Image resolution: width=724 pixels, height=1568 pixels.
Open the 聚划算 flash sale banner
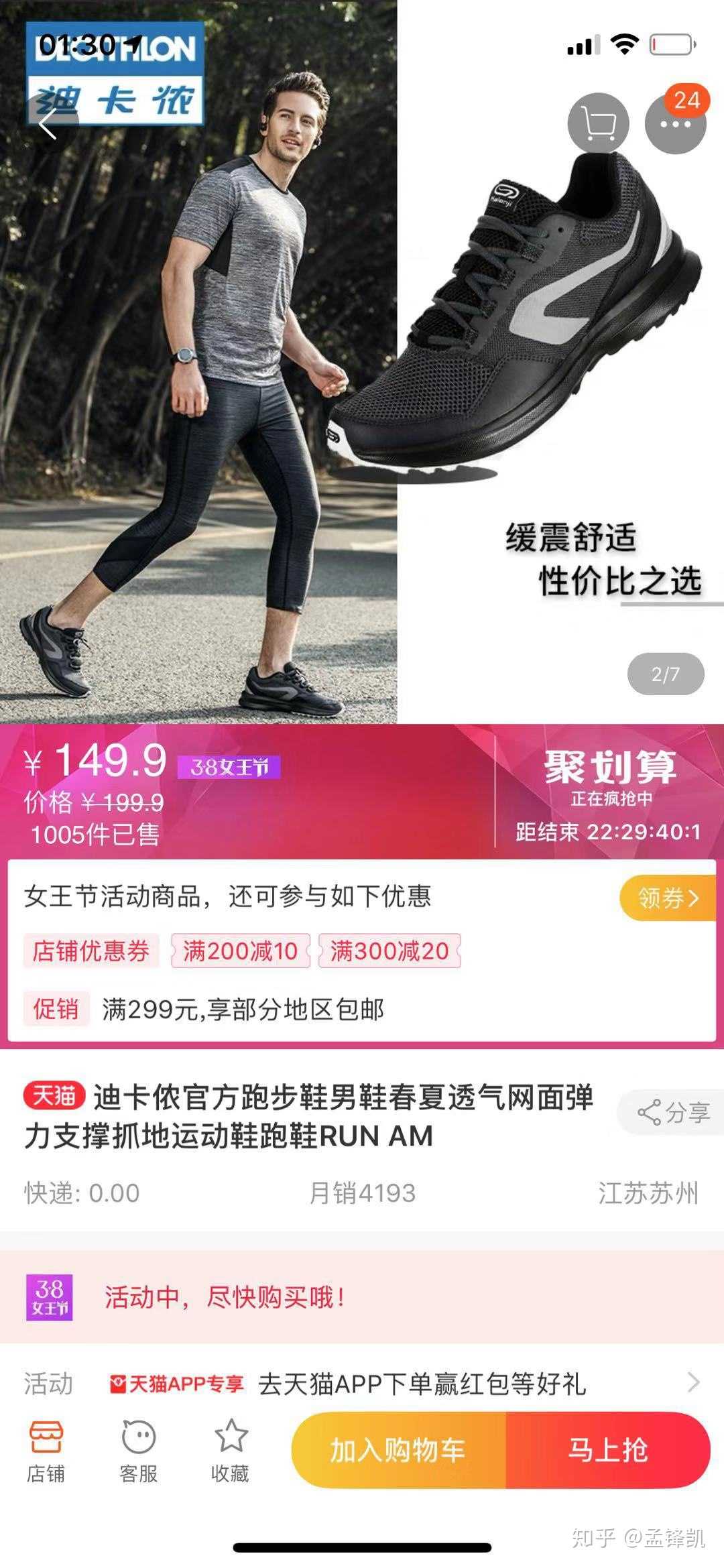pyautogui.click(x=609, y=792)
